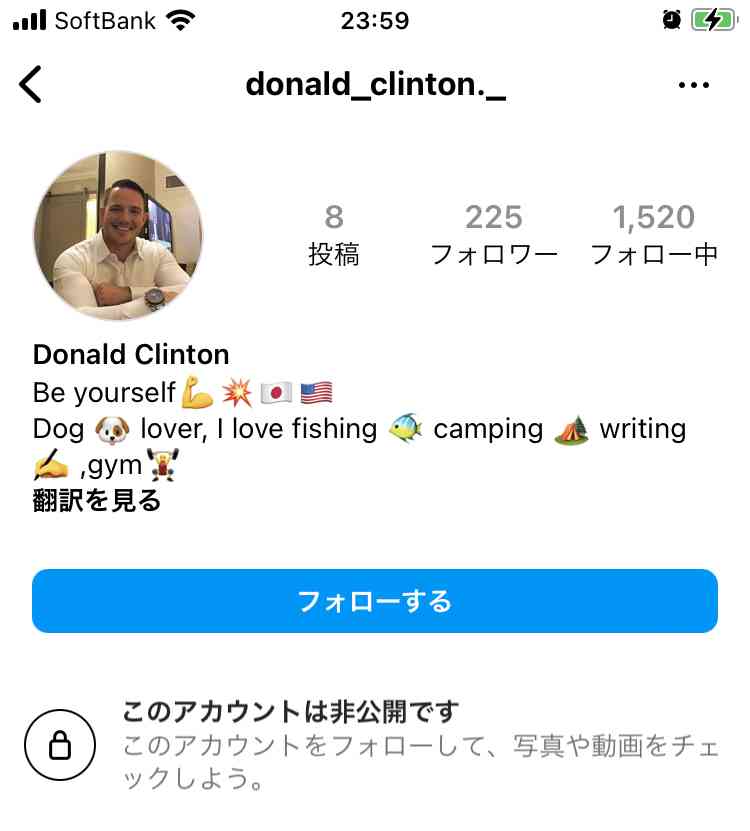Tap the US flag emoji in the bio
The height and width of the screenshot is (831, 750).
[314, 392]
